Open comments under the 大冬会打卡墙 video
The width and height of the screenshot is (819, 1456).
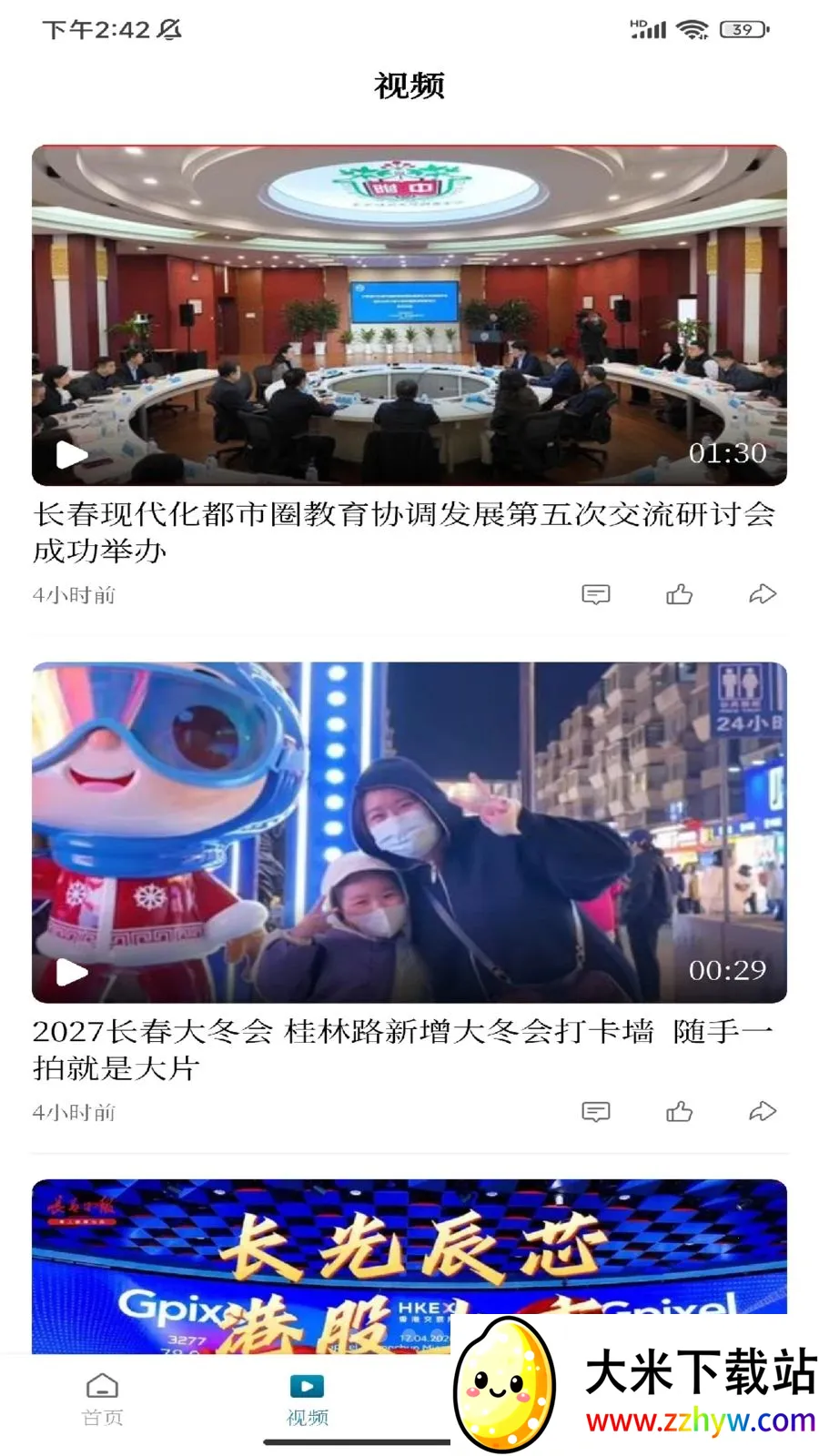pos(595,1111)
